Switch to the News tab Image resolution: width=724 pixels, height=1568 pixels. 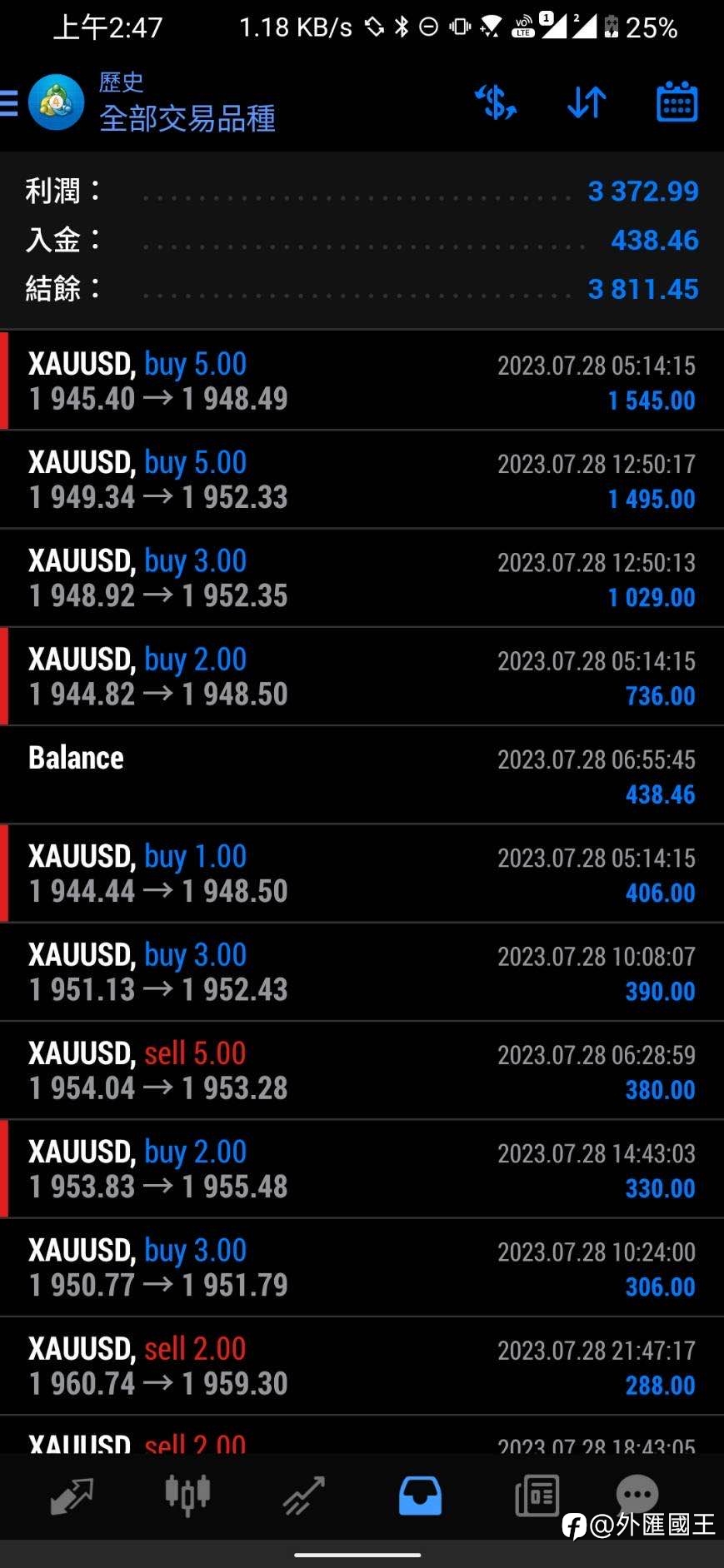537,1496
